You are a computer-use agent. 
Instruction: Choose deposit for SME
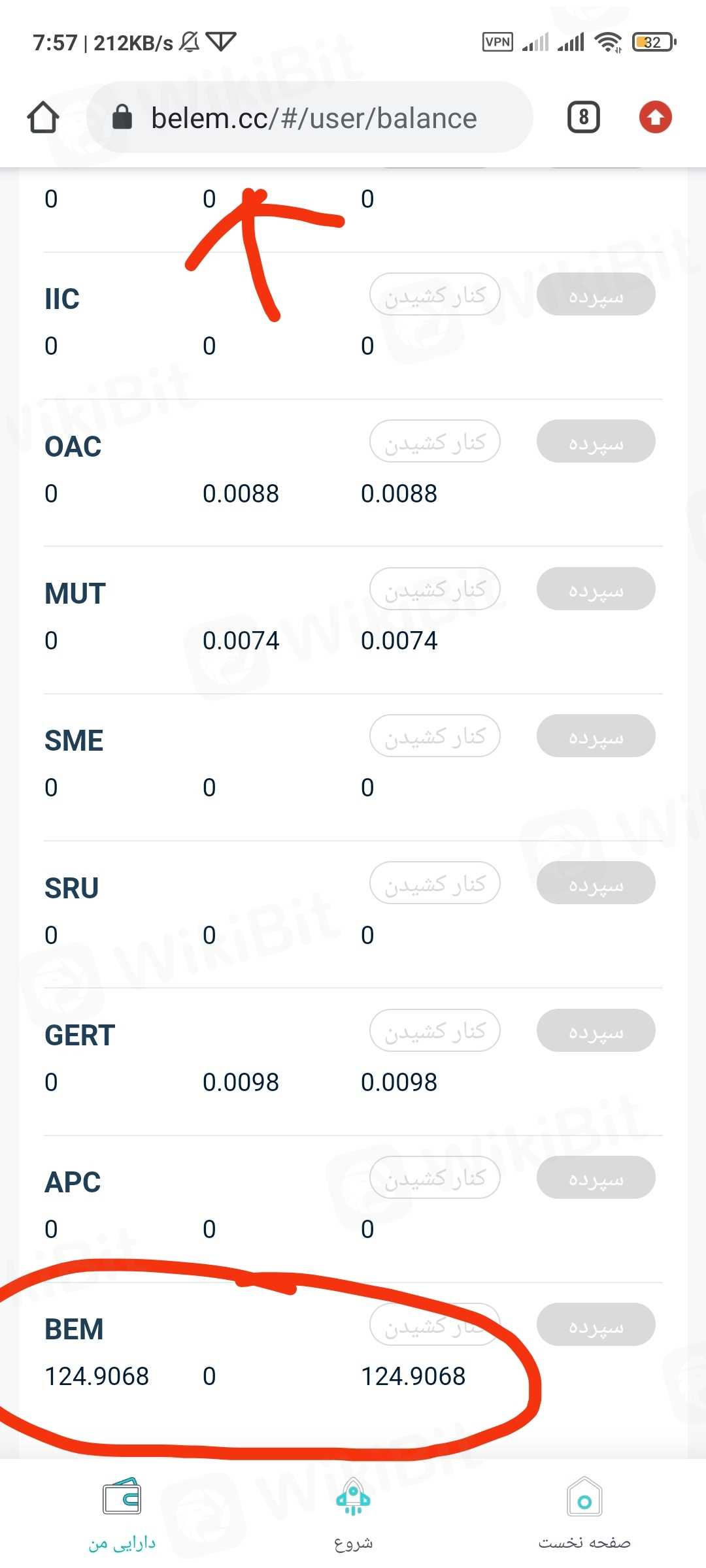pos(596,736)
